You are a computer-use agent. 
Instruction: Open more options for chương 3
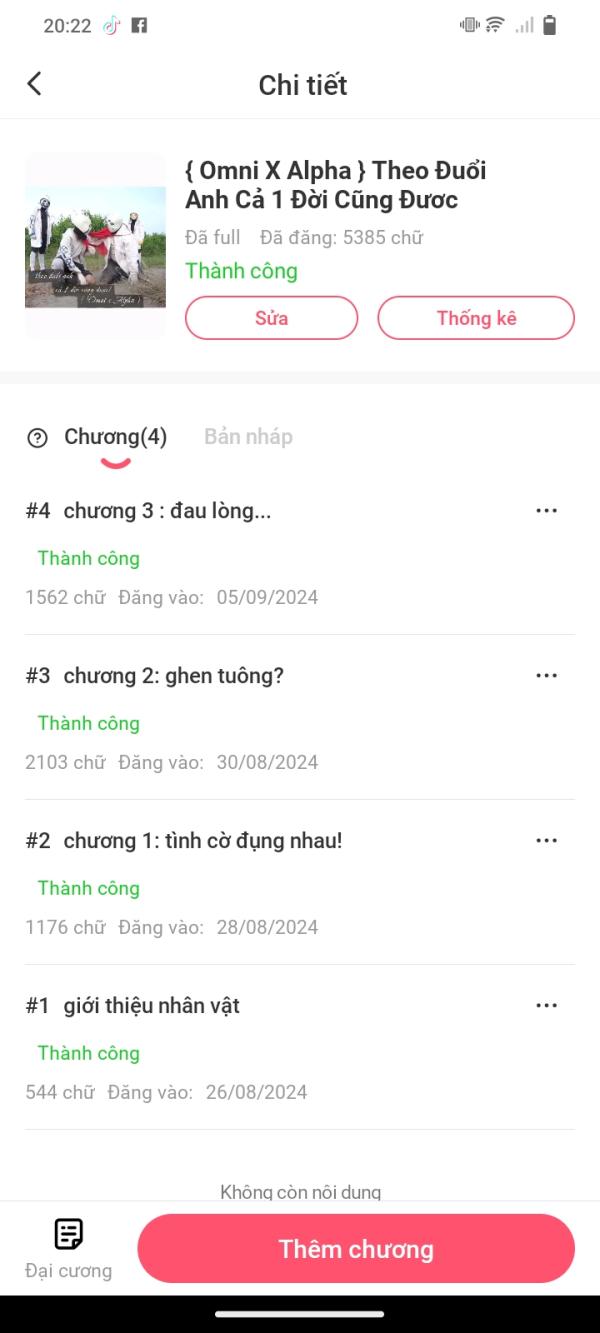click(x=546, y=511)
